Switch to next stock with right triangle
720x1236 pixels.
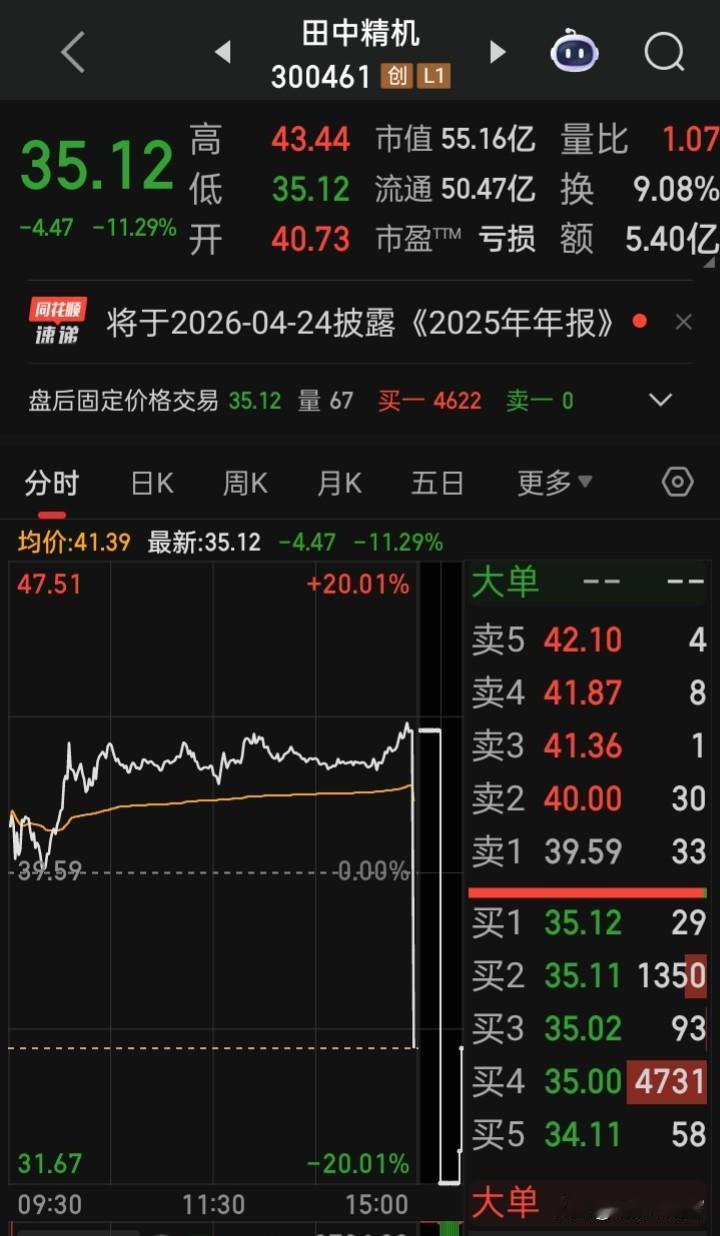(x=497, y=53)
